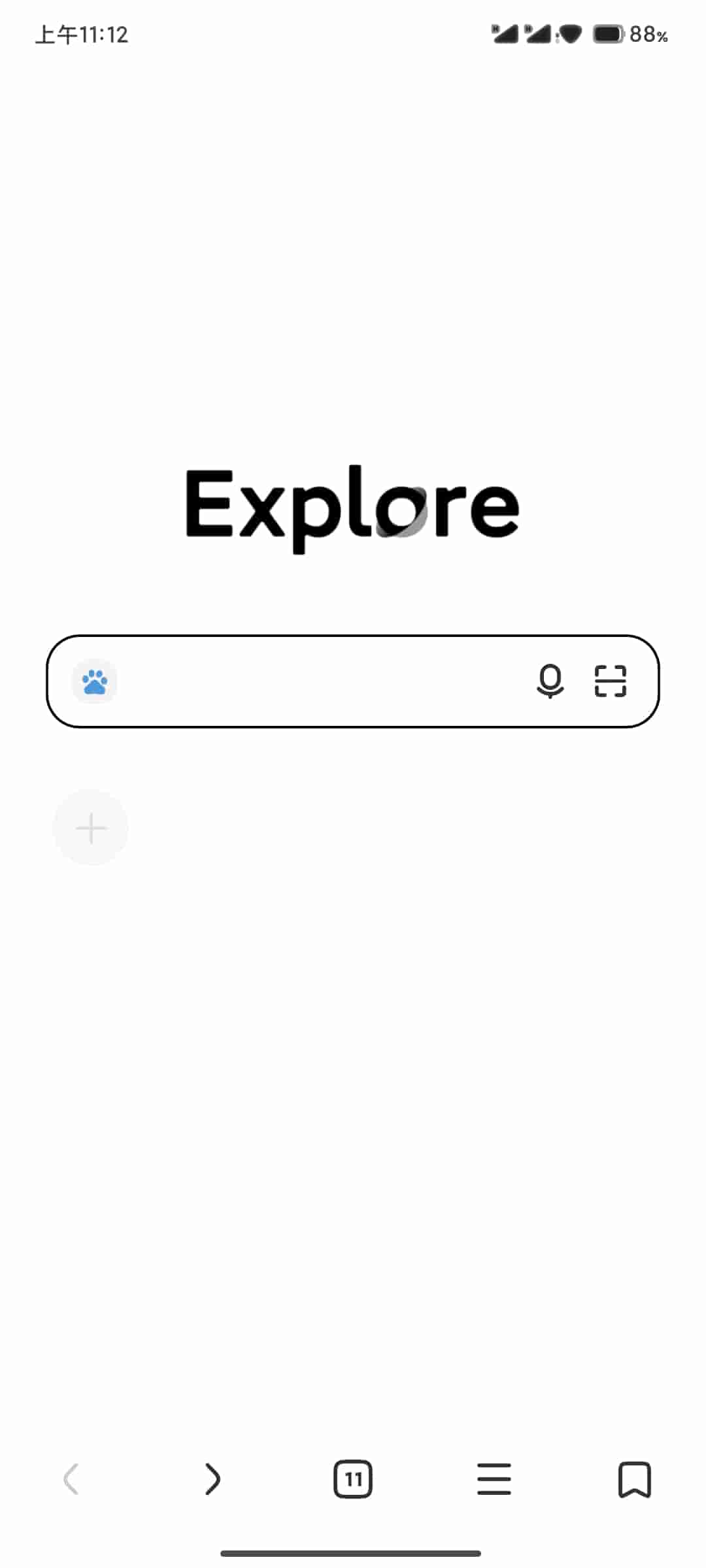The width and height of the screenshot is (706, 1568).
Task: Tap the search input box
Action: (x=353, y=681)
